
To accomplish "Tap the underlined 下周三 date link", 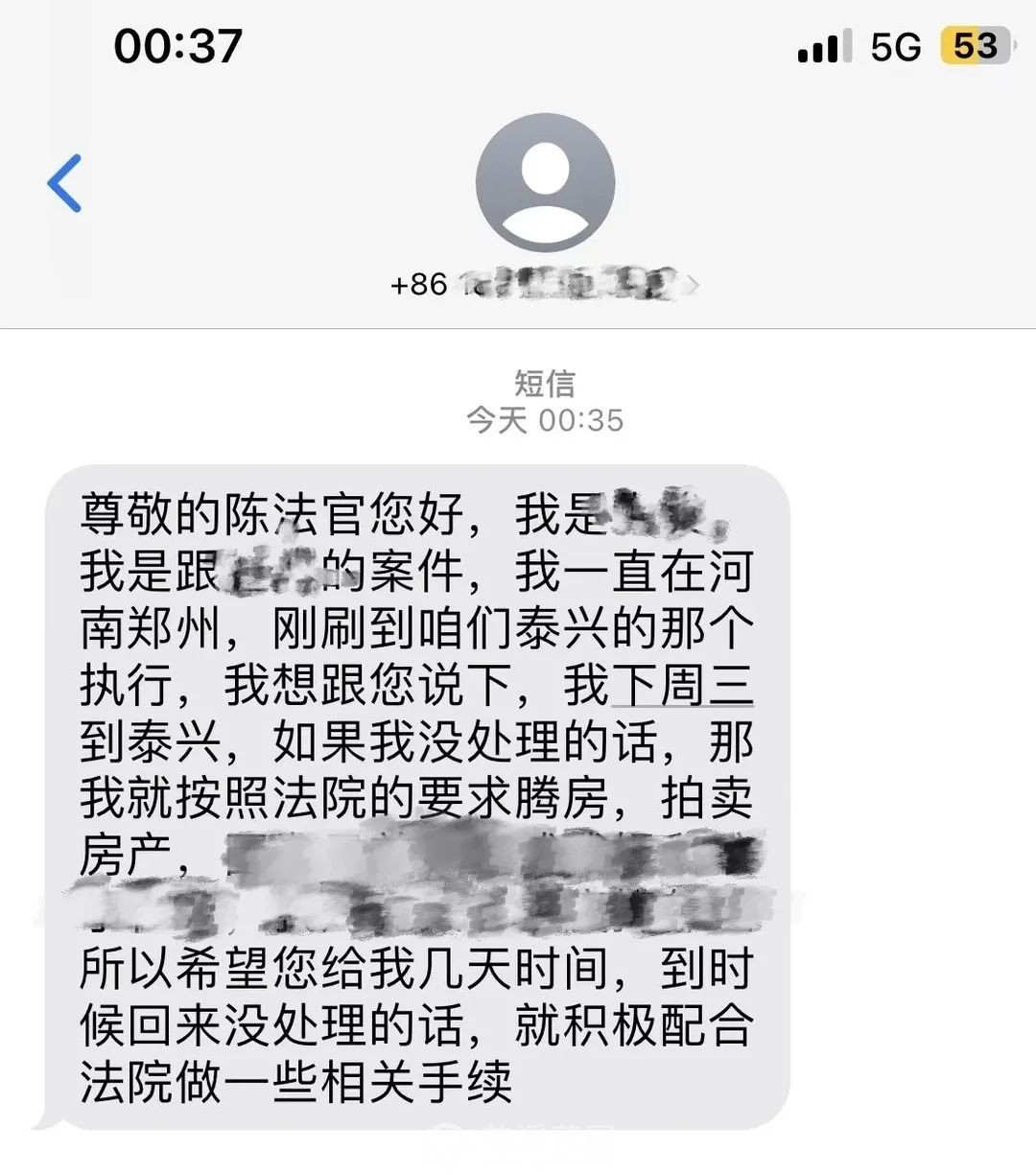I will coord(682,685).
